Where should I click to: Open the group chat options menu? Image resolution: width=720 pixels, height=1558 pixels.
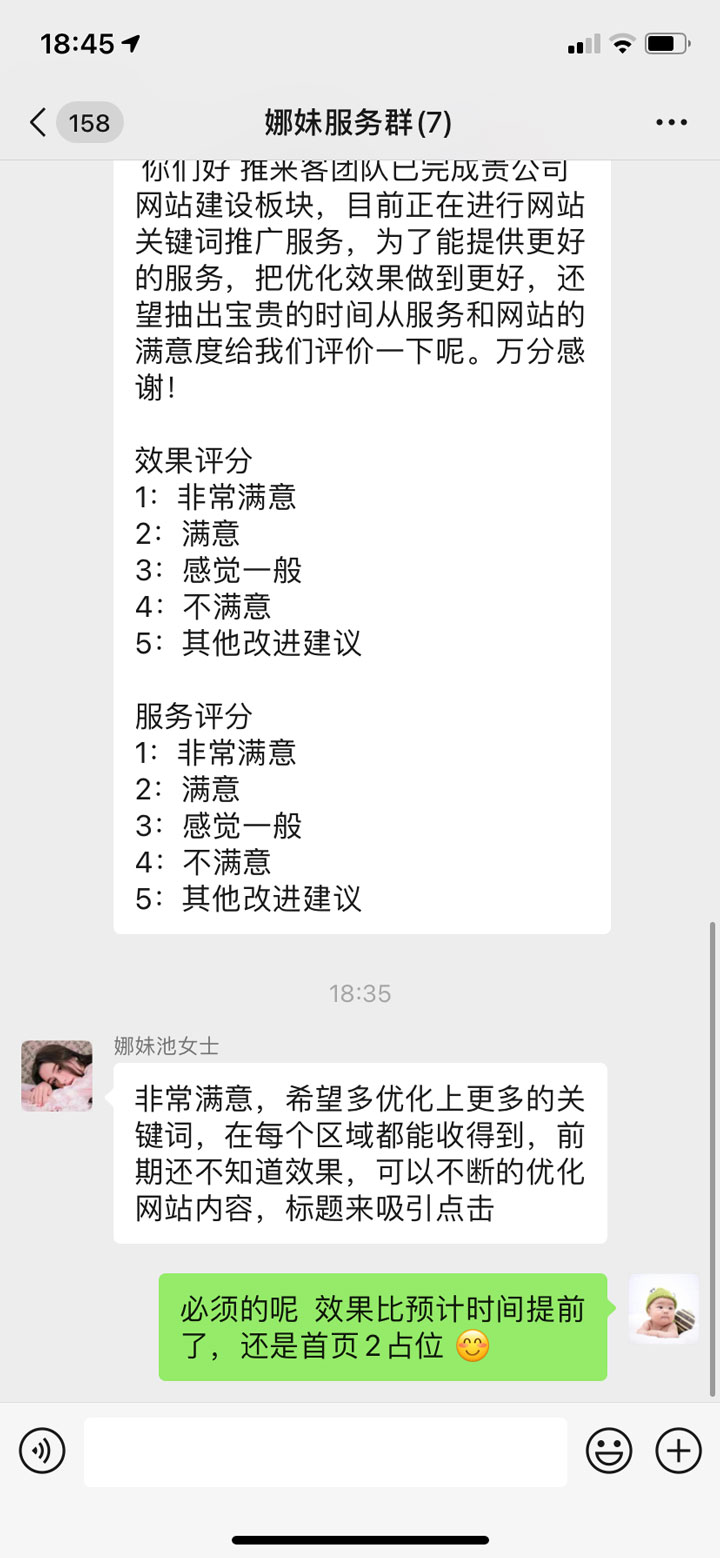[671, 123]
